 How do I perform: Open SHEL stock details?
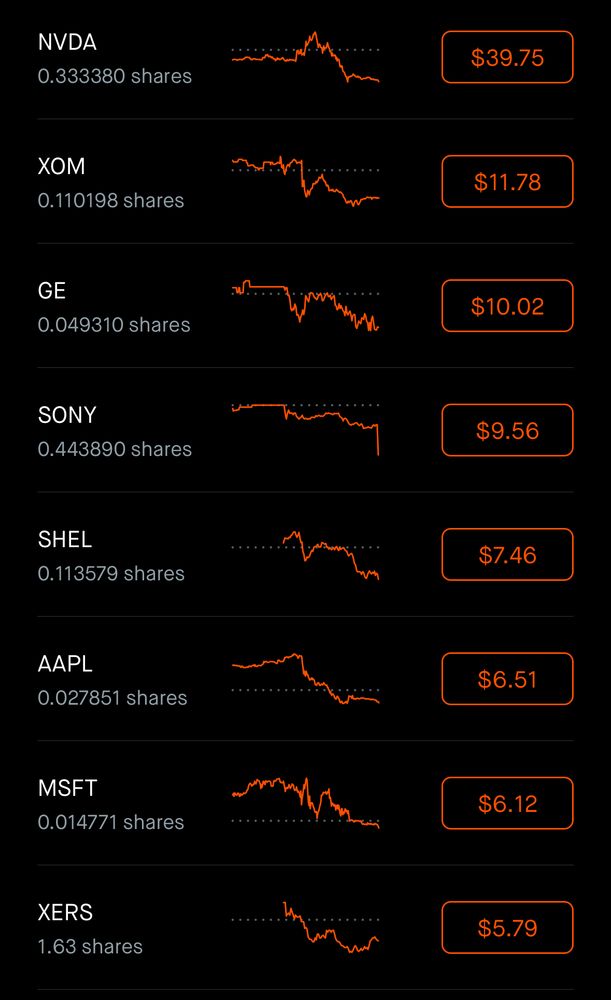111,555
